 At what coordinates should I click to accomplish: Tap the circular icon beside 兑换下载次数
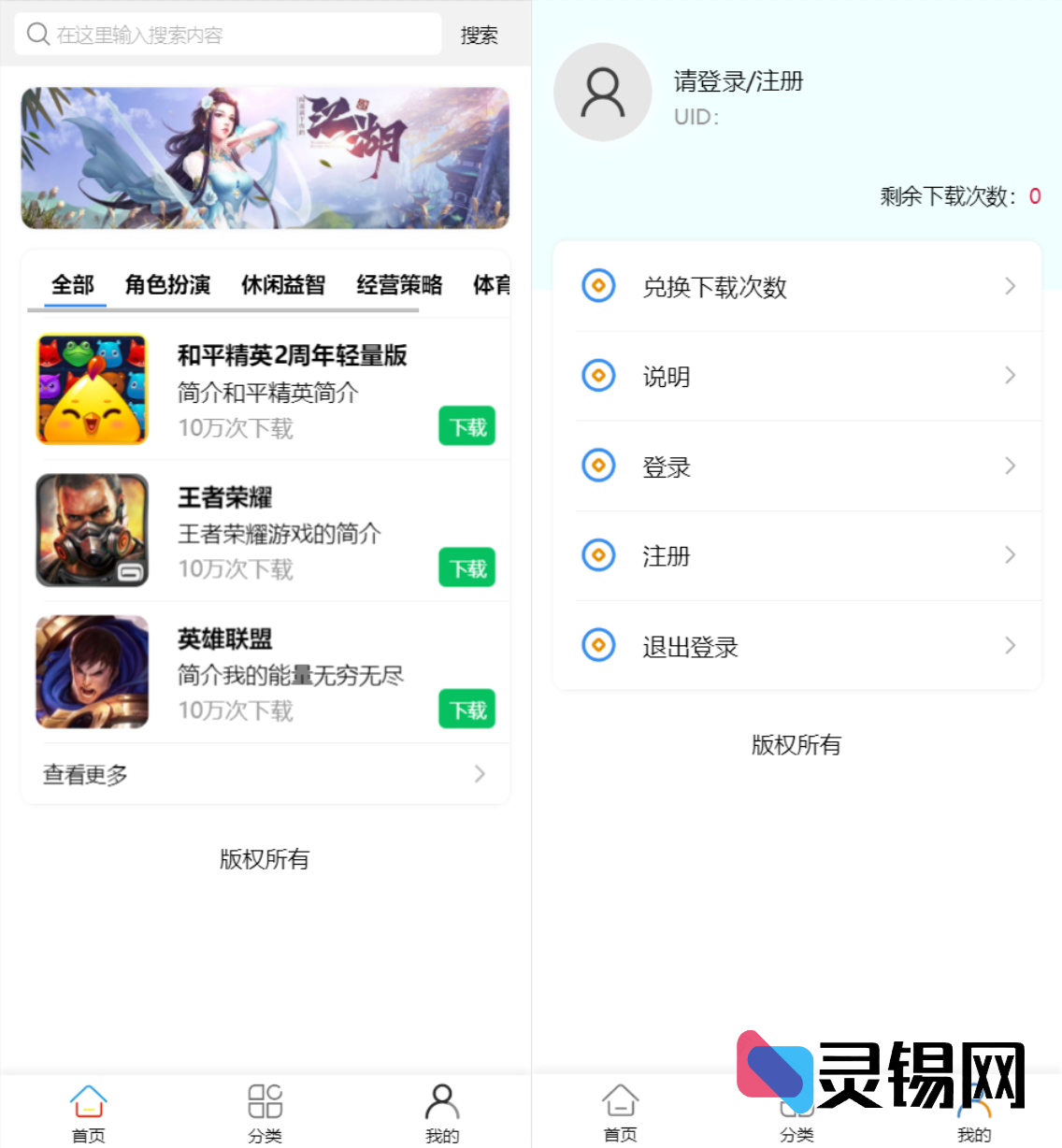[x=598, y=286]
